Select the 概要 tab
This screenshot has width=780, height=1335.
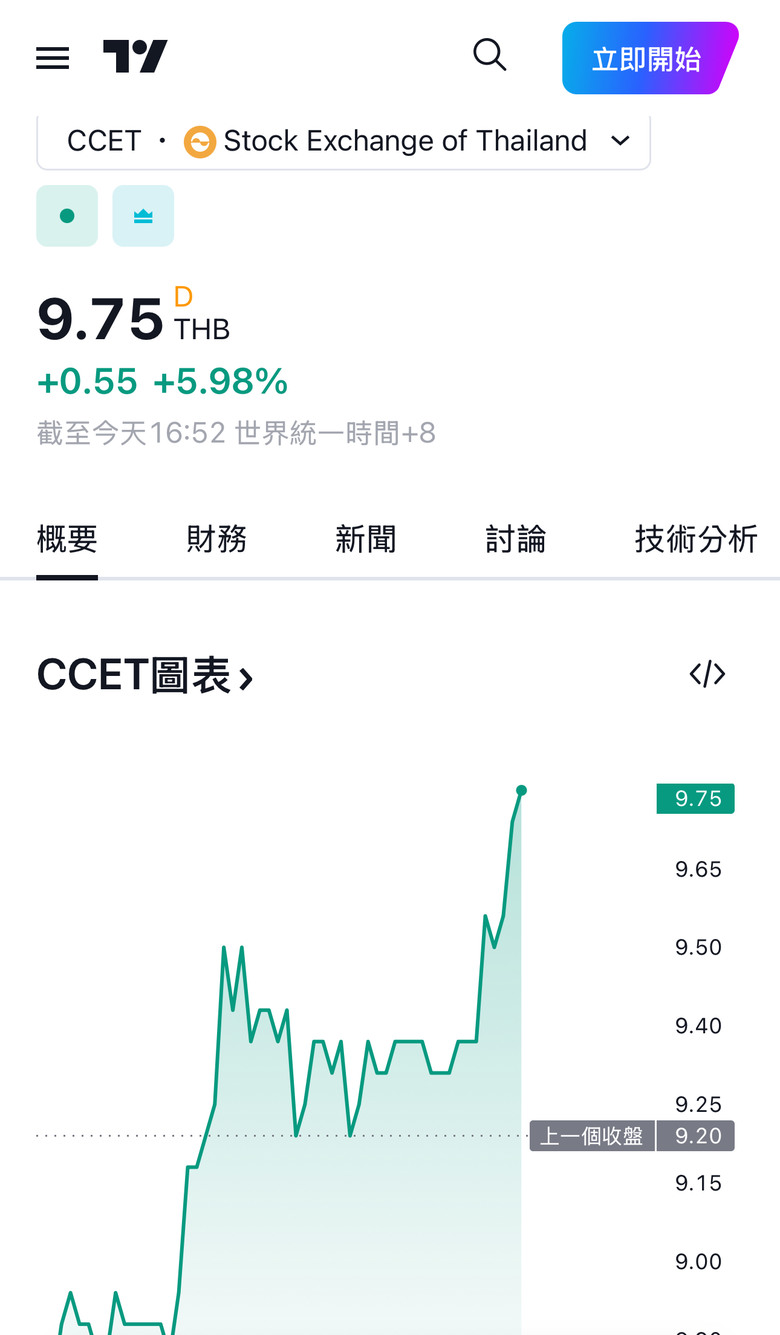(67, 540)
